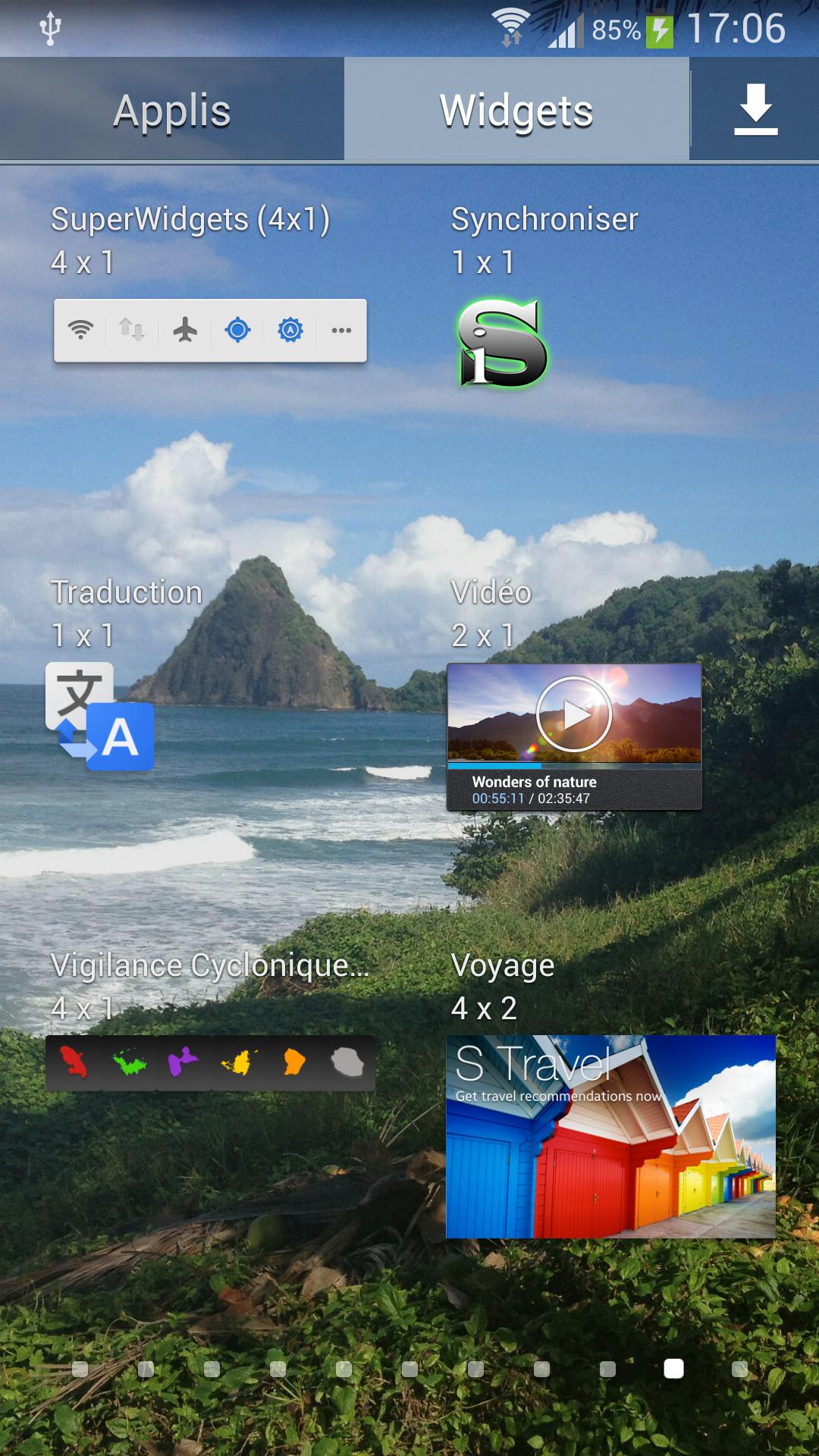Switch to the Applis tab
The height and width of the screenshot is (1456, 819).
tap(172, 110)
